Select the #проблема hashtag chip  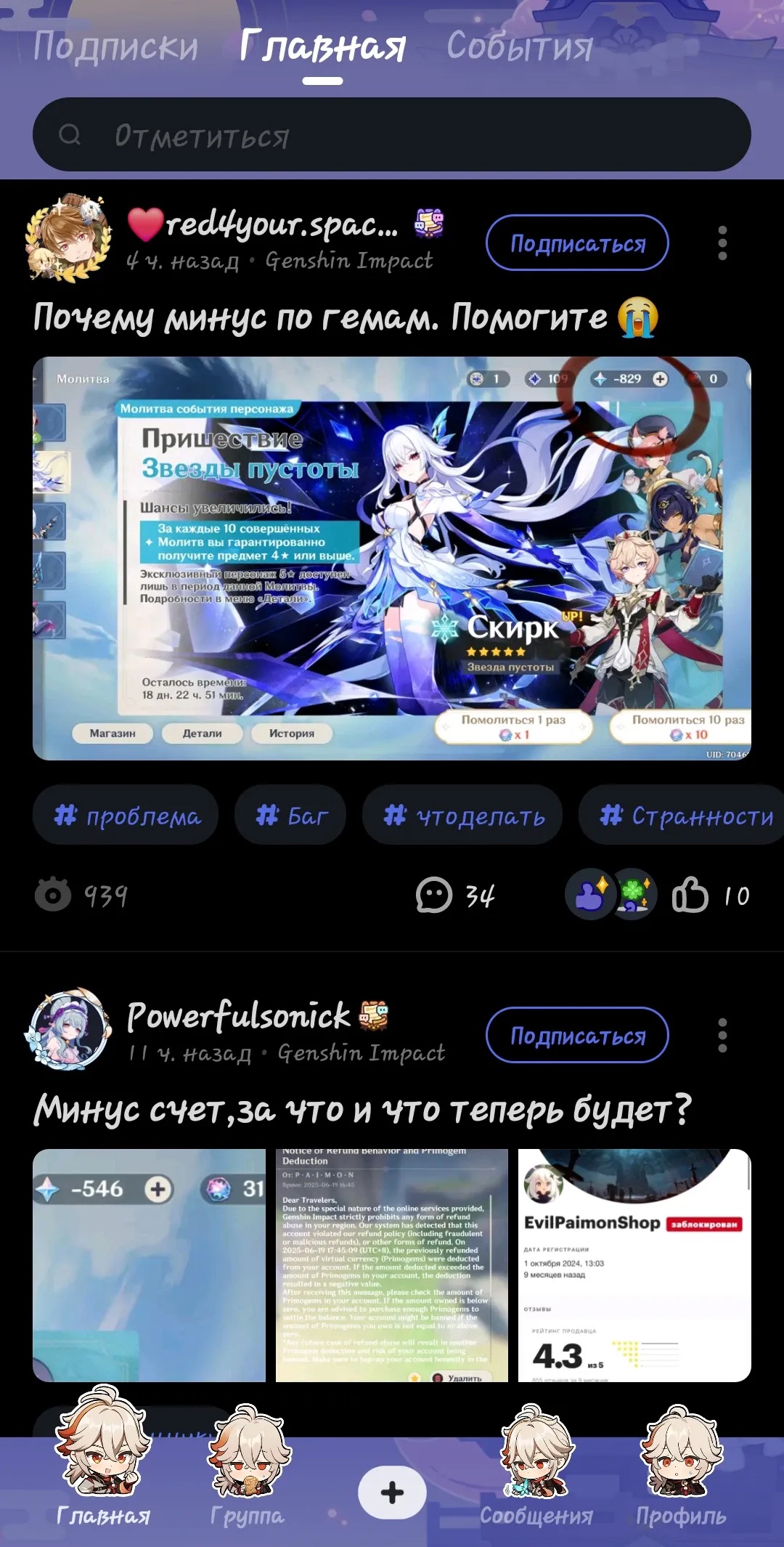126,816
